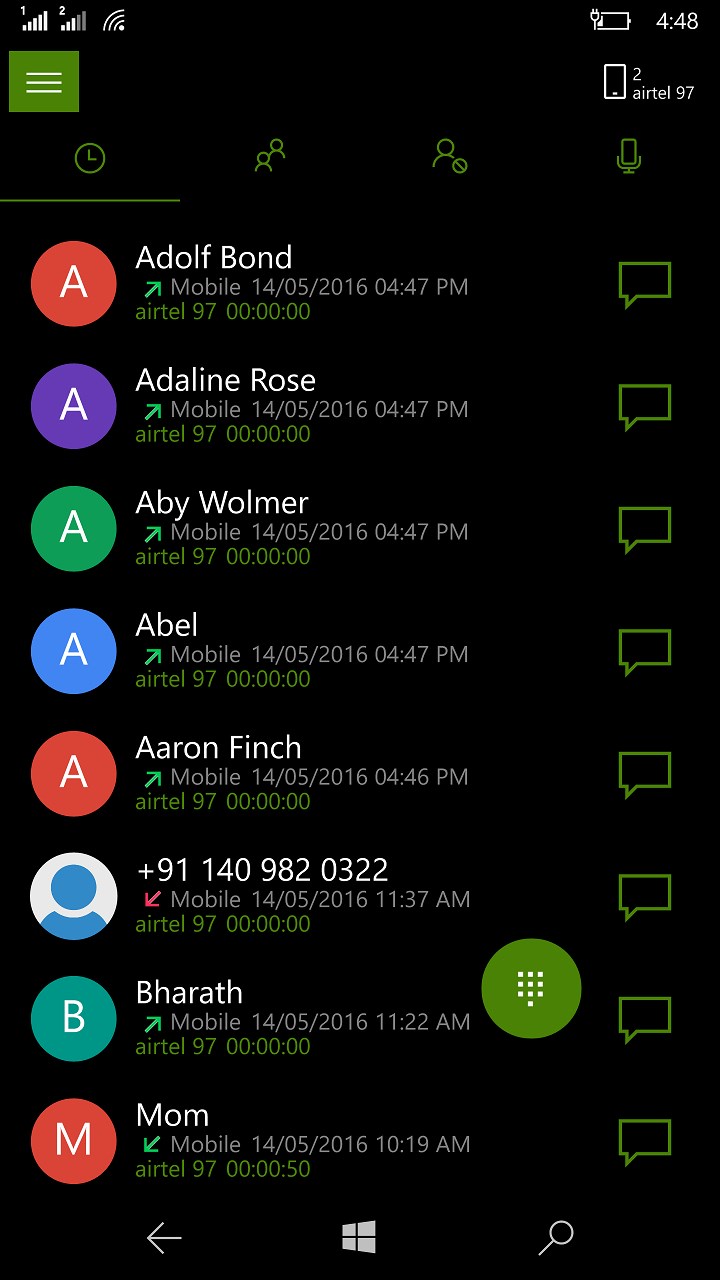Viewport: 720px width, 1280px height.
Task: Switch to the contacts tab
Action: pos(270,156)
